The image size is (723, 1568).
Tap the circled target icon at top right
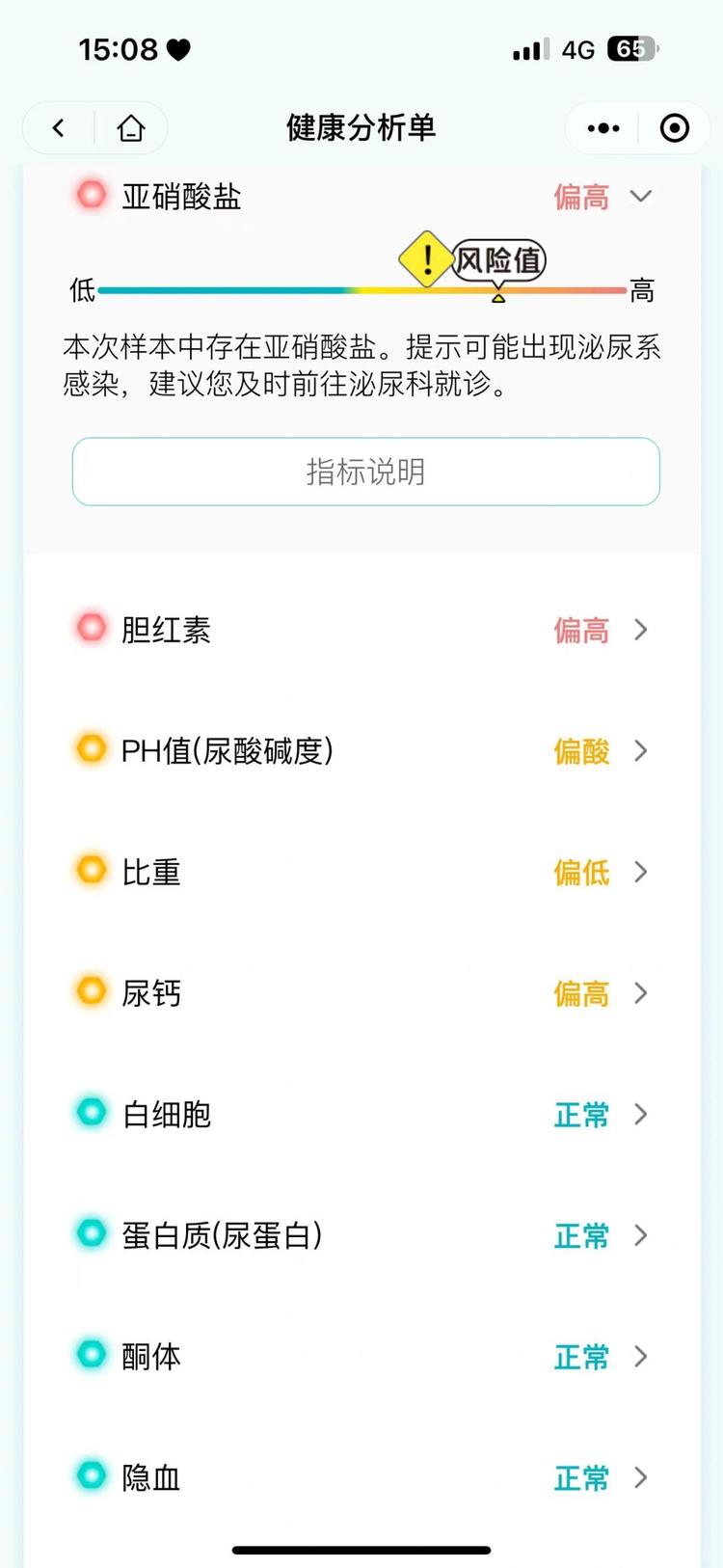[674, 126]
